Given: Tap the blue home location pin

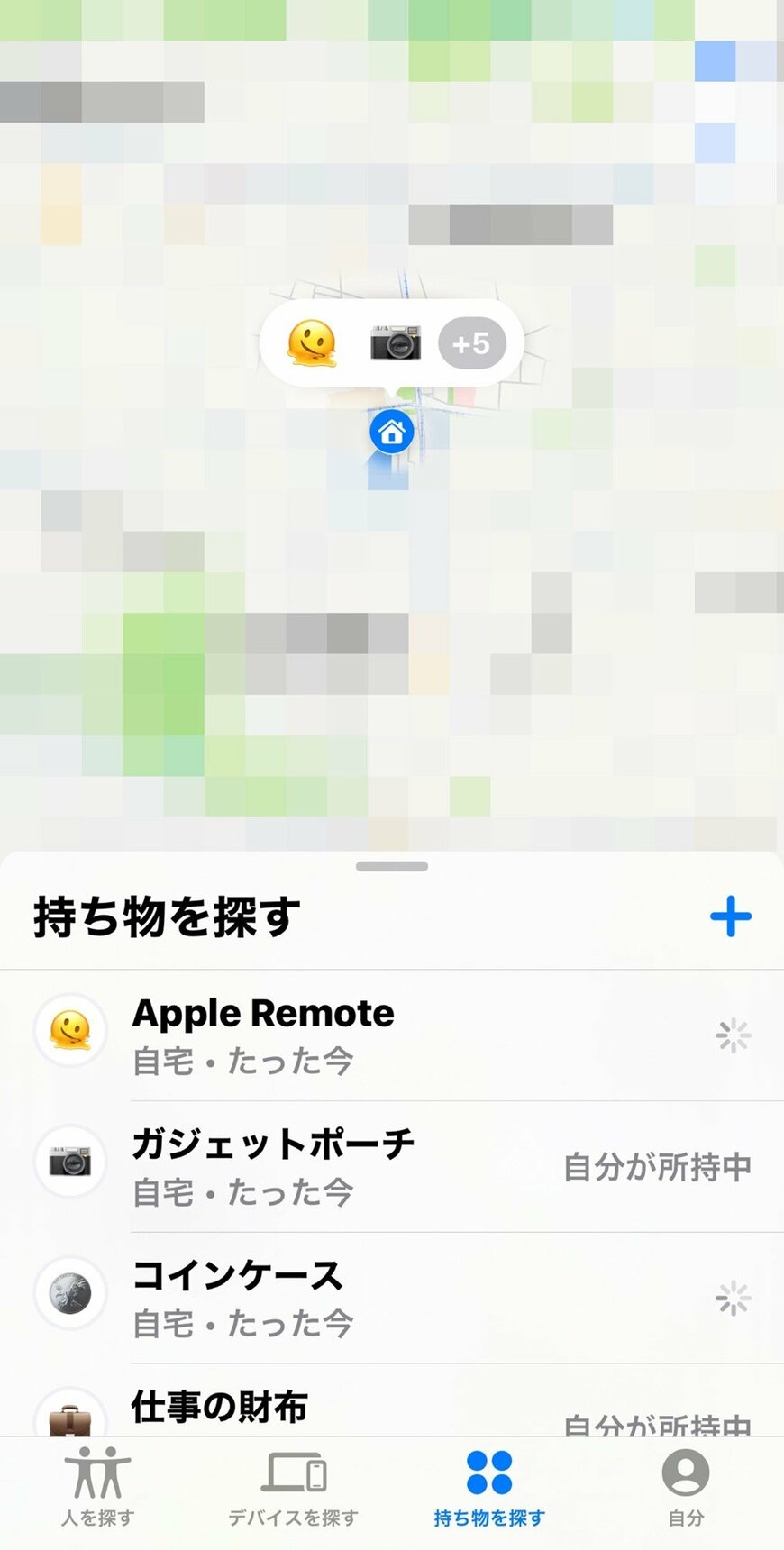Looking at the screenshot, I should point(391,433).
